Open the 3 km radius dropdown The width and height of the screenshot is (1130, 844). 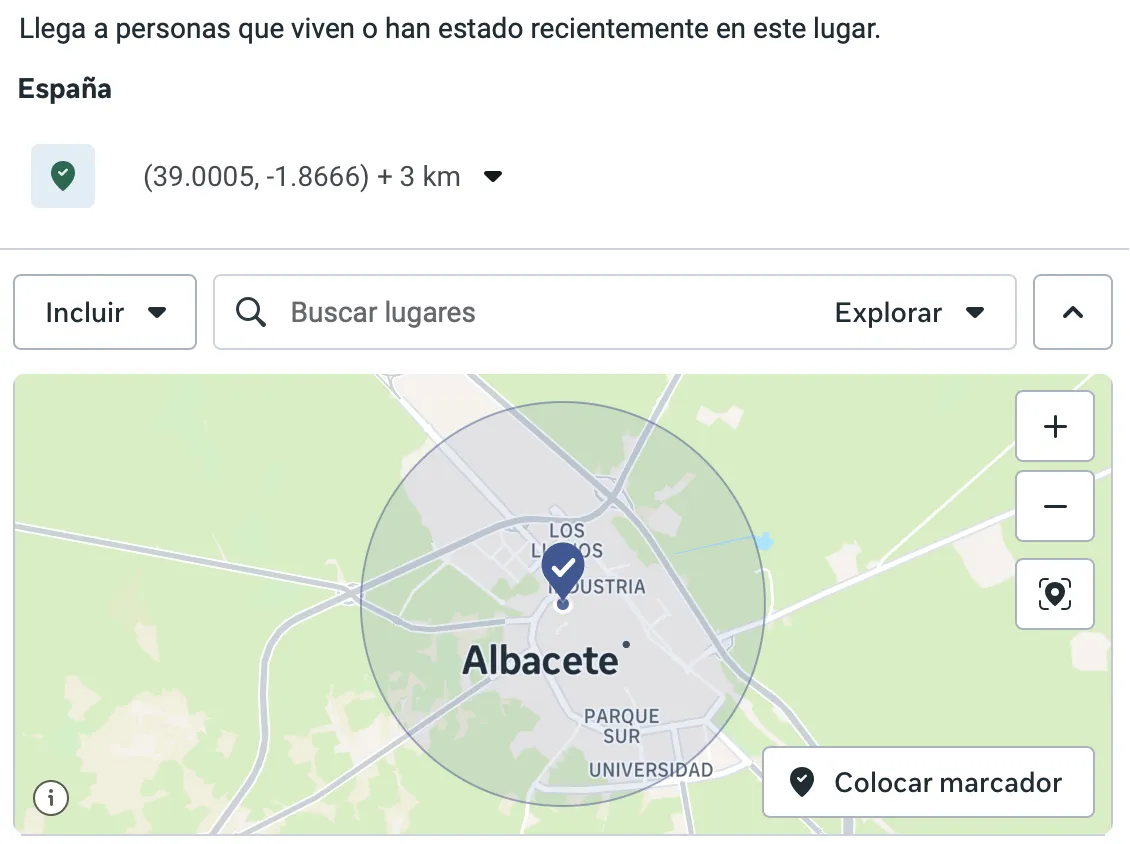click(493, 177)
